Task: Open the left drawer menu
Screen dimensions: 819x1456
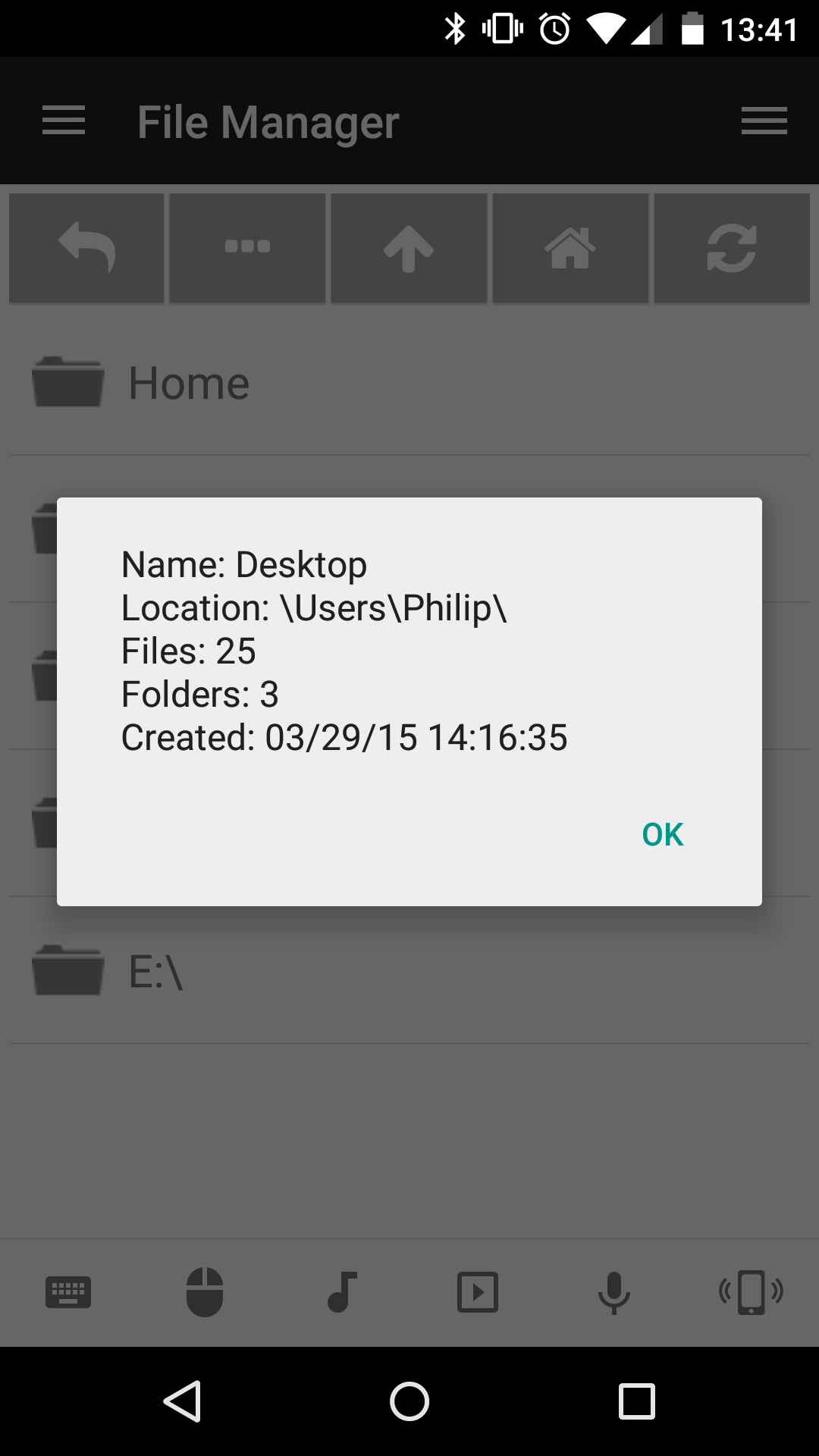Action: 64,121
